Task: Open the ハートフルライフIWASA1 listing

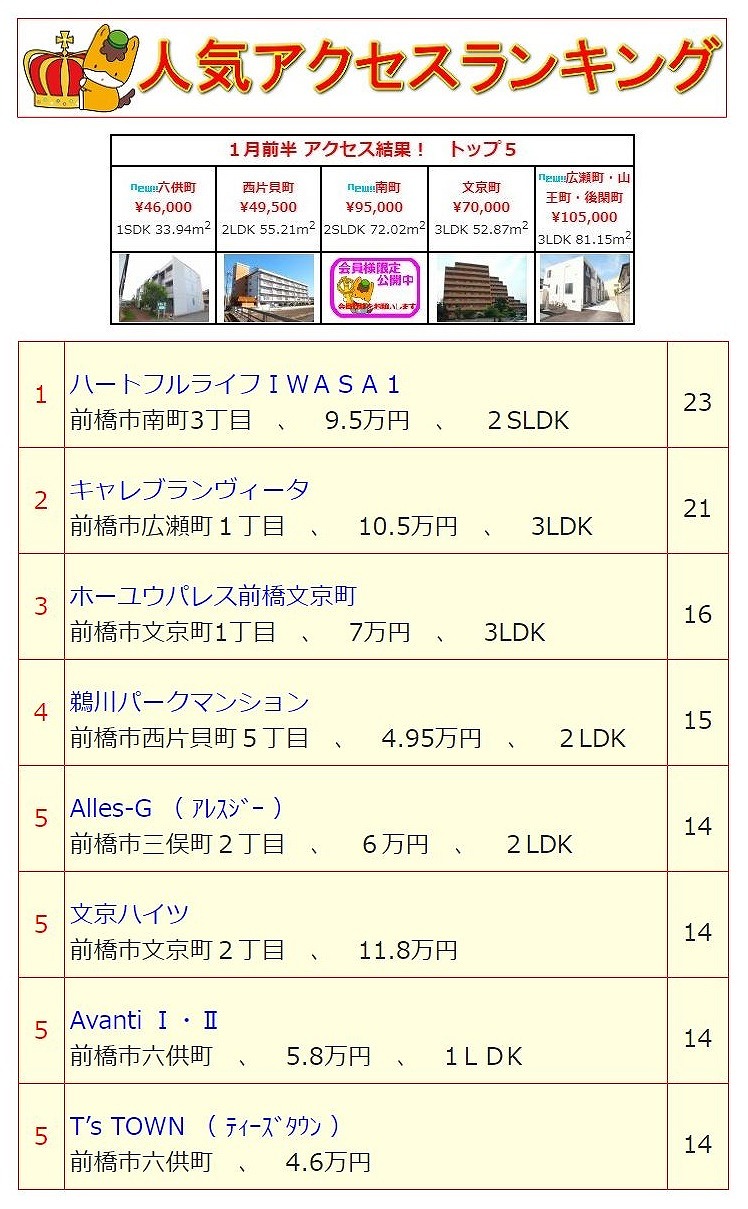Action: tap(235, 384)
